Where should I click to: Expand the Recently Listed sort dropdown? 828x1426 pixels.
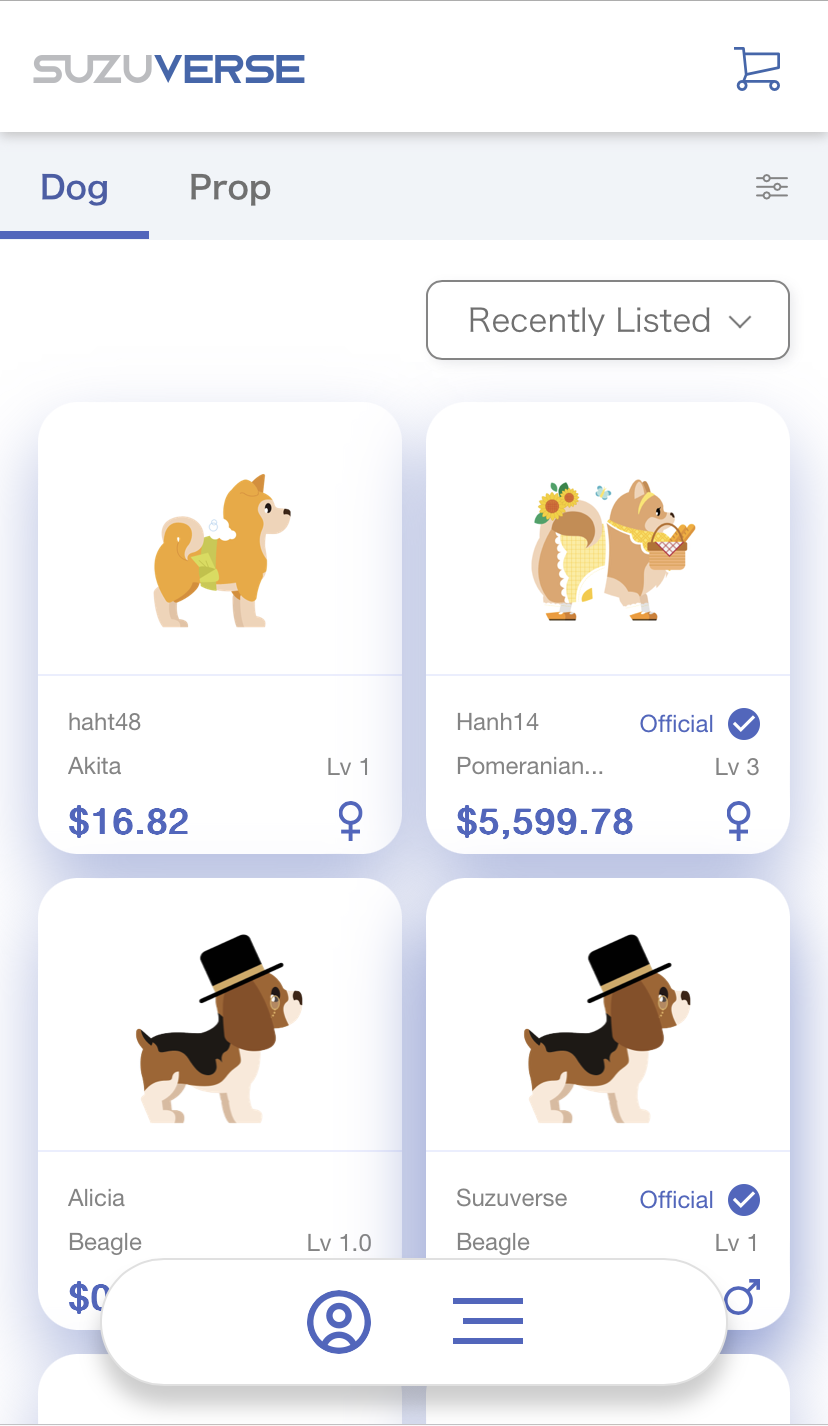point(608,320)
